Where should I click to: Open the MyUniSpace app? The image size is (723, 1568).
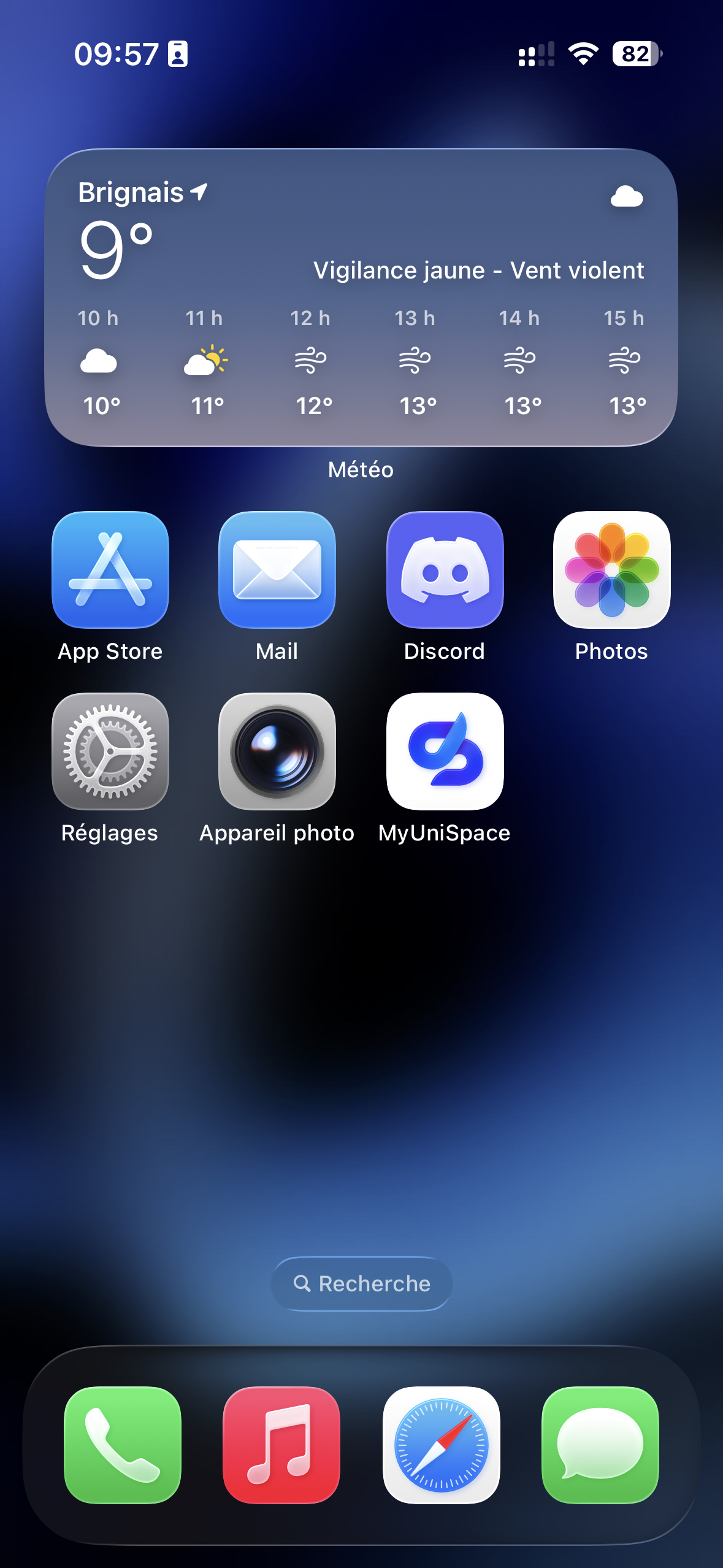click(x=445, y=751)
